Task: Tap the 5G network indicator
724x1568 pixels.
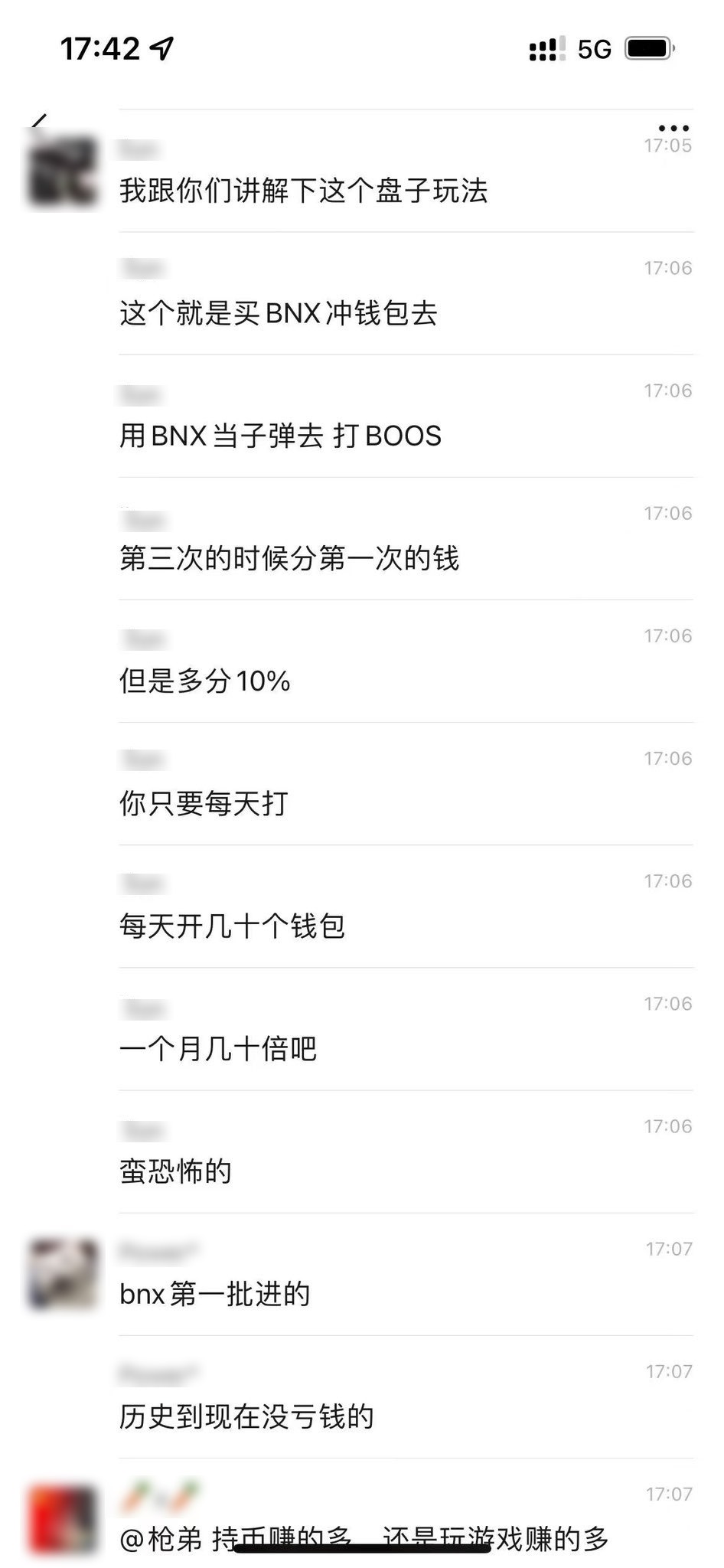Action: pyautogui.click(x=595, y=48)
